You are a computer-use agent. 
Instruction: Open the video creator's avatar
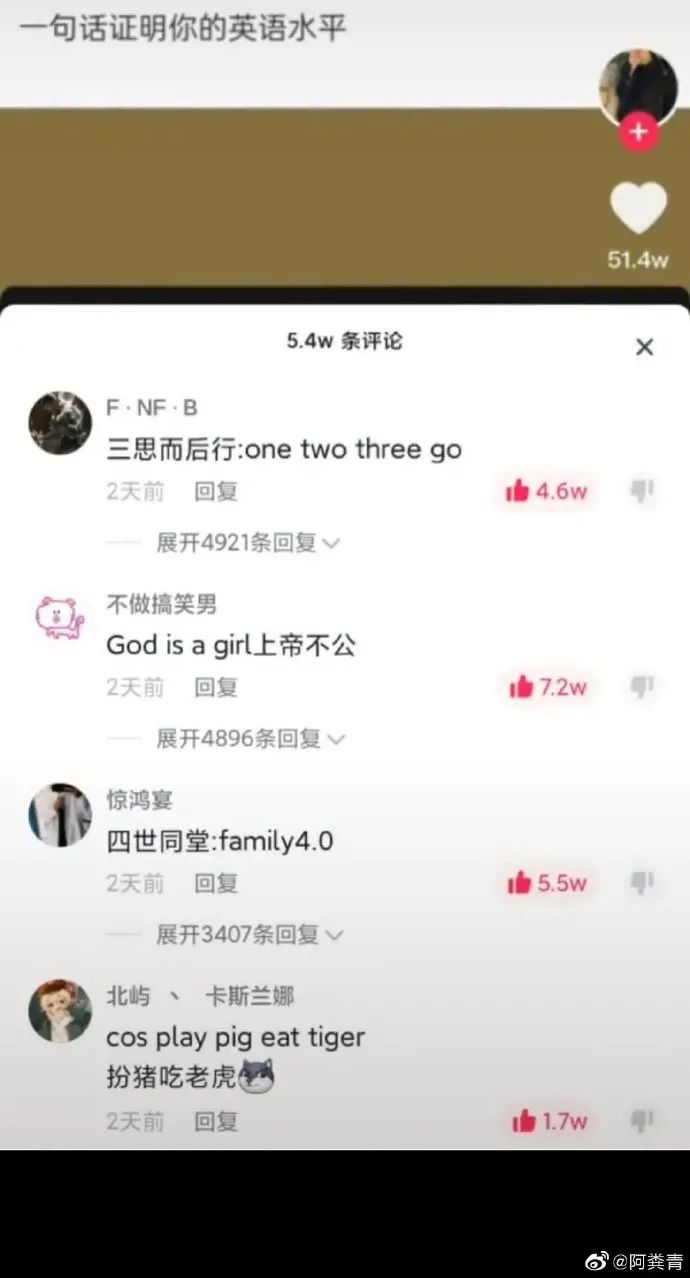638,84
